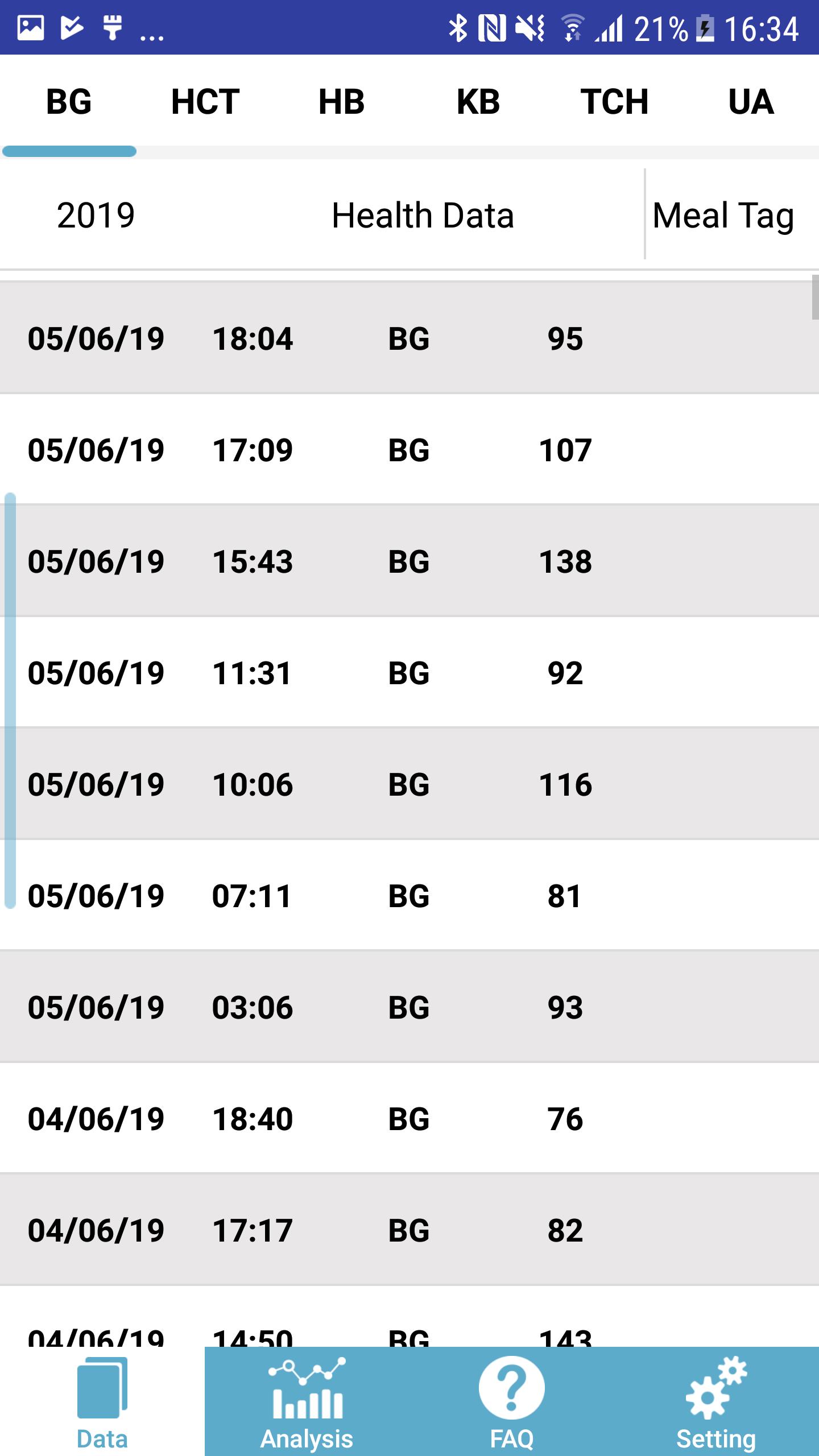The height and width of the screenshot is (1456, 819).
Task: Switch to the HB tab
Action: [341, 102]
